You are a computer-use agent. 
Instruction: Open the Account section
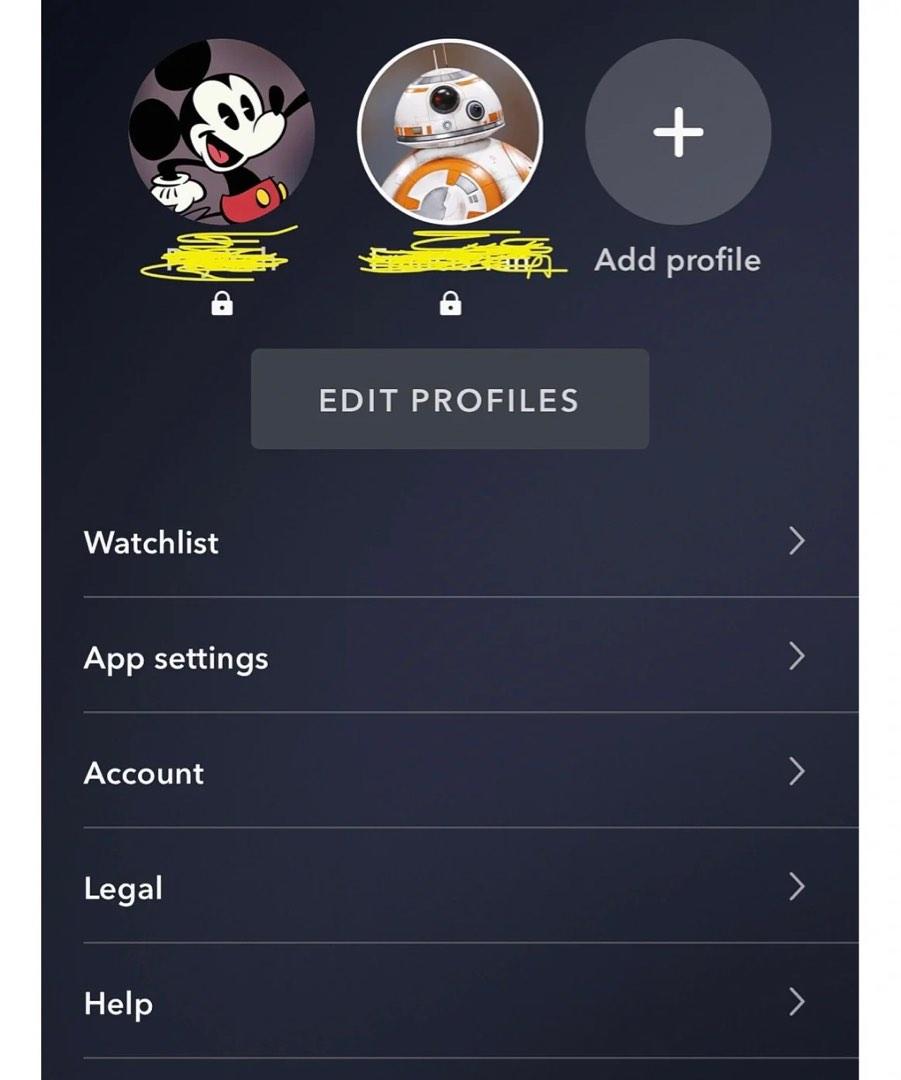(143, 773)
